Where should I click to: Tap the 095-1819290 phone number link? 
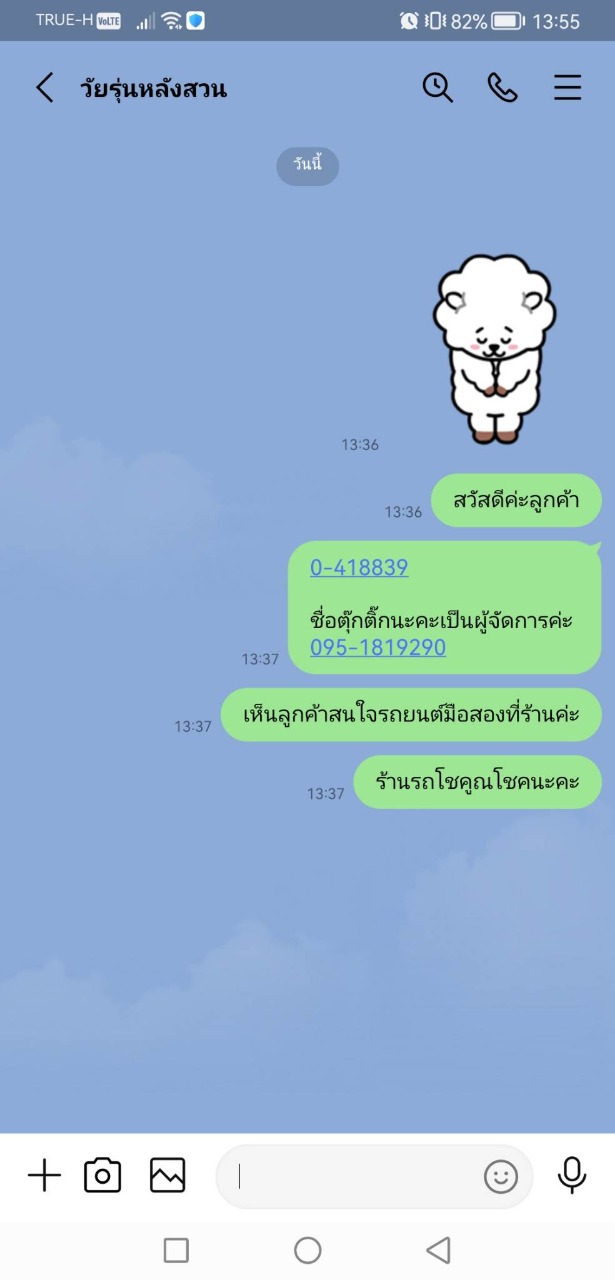pyautogui.click(x=378, y=648)
